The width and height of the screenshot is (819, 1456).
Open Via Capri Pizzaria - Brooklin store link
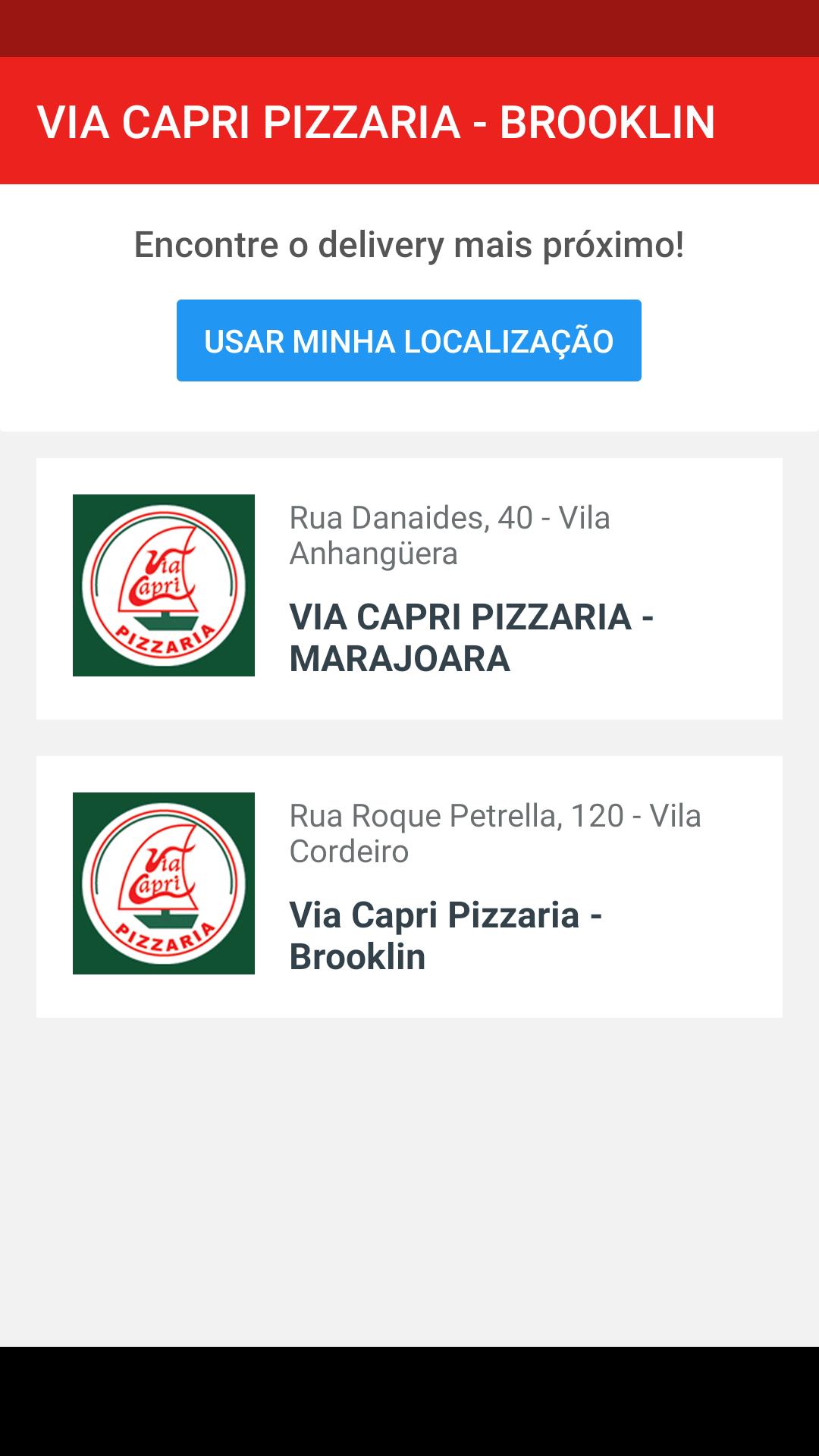click(x=446, y=935)
